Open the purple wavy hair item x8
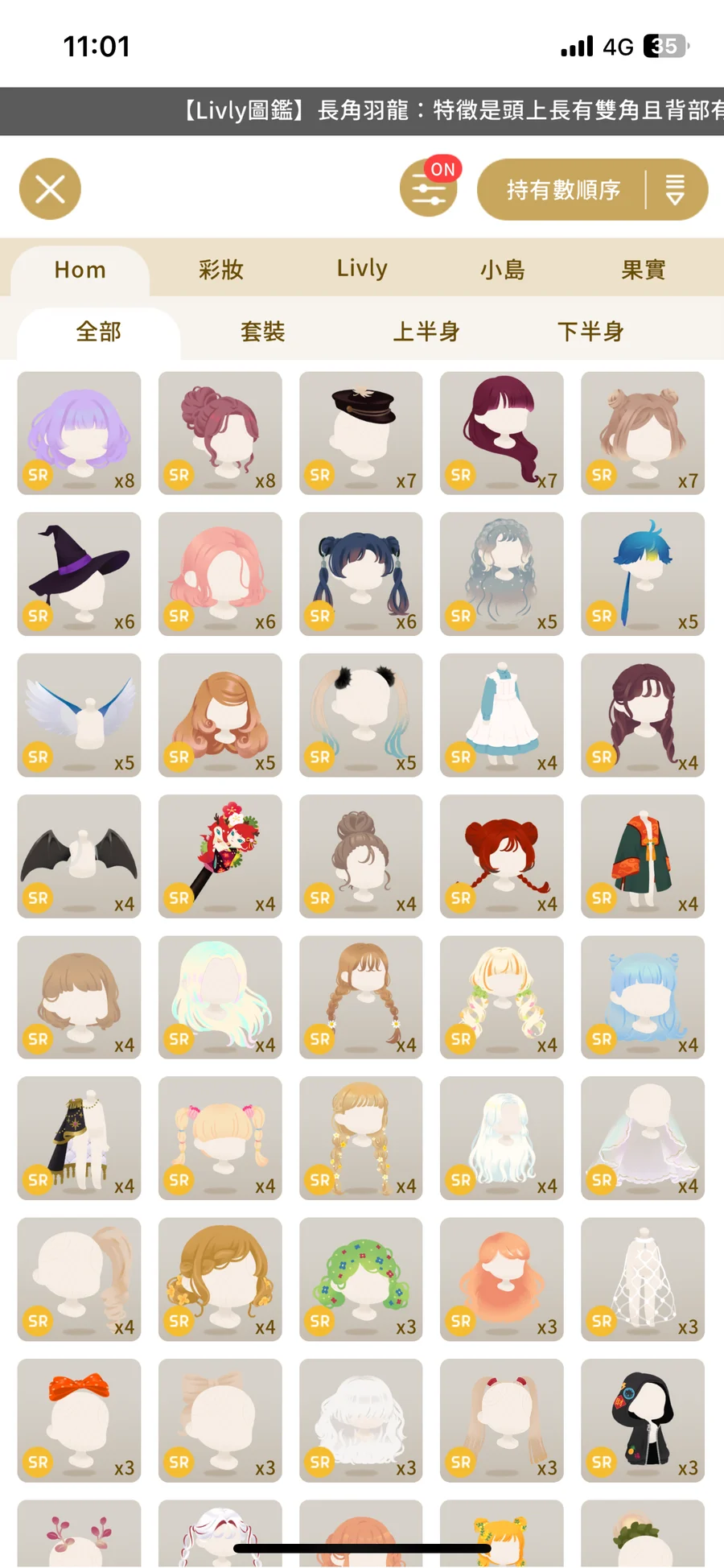Image resolution: width=724 pixels, height=1568 pixels. (x=79, y=432)
